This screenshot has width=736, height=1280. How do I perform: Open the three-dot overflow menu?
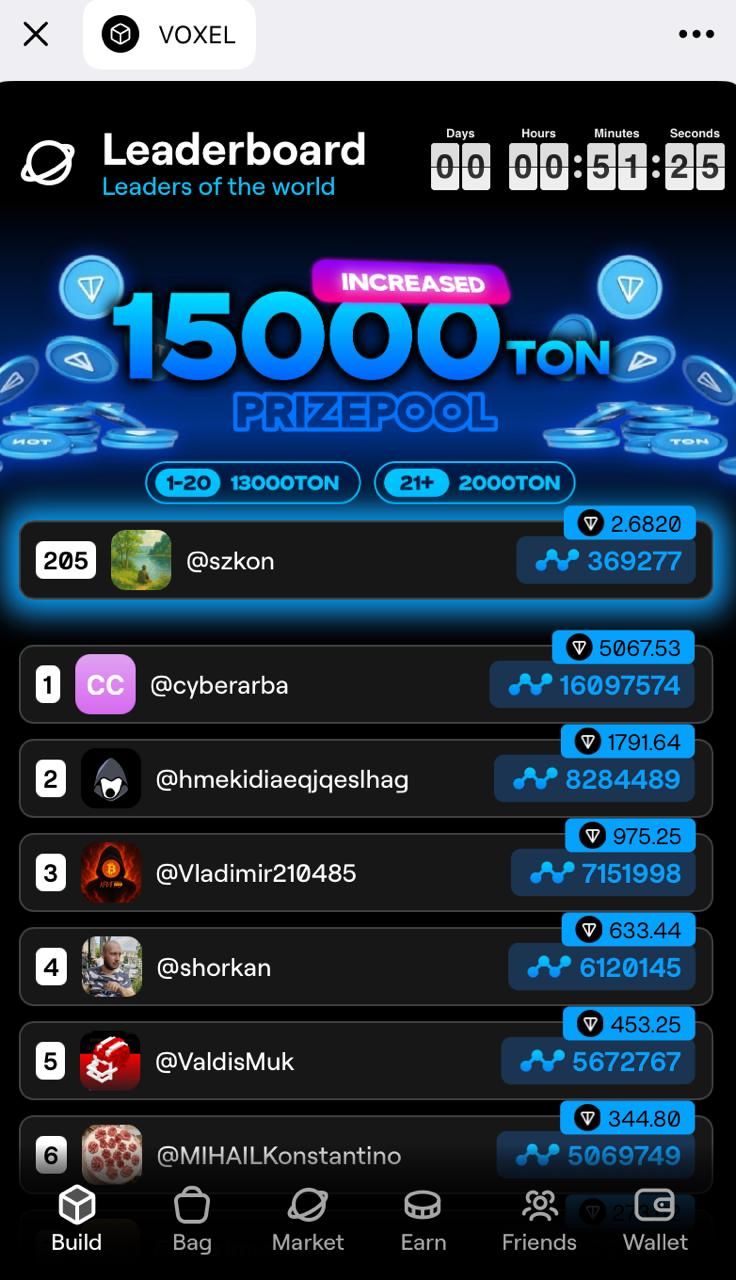[696, 35]
